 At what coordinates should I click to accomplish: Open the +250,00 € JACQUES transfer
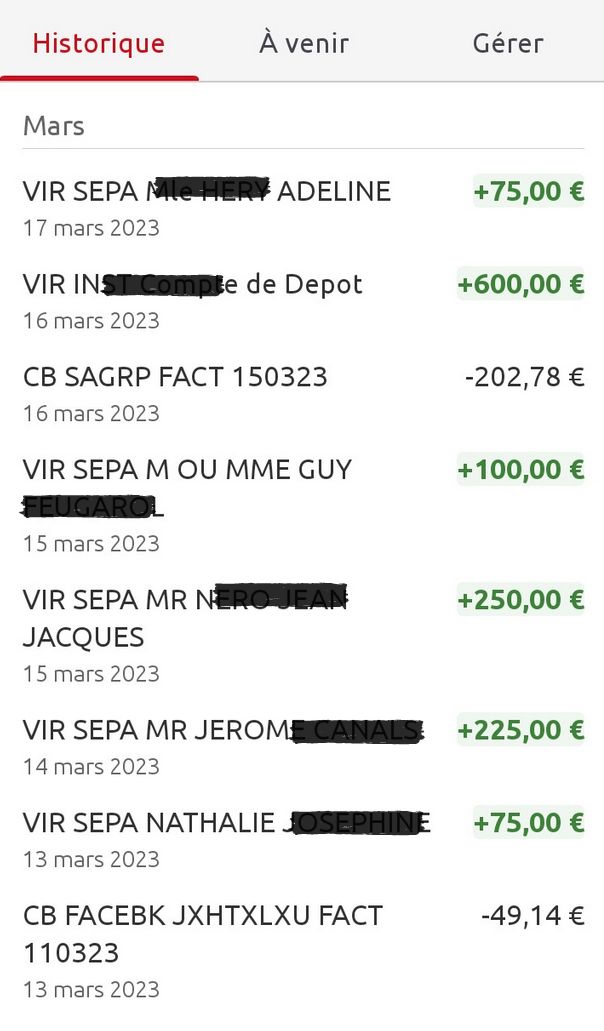[302, 635]
